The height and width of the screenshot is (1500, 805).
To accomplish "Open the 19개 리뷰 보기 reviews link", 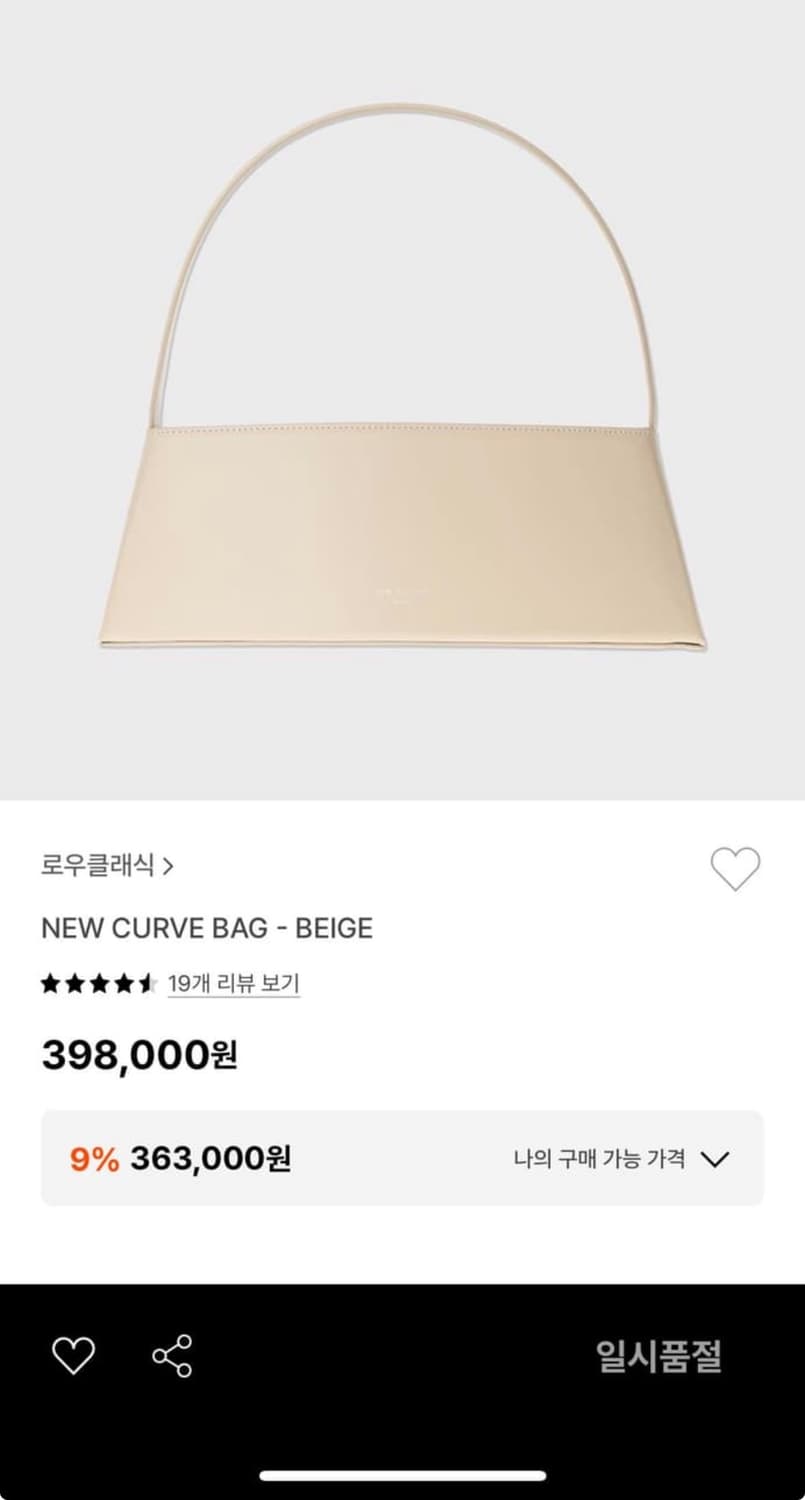I will tap(232, 983).
